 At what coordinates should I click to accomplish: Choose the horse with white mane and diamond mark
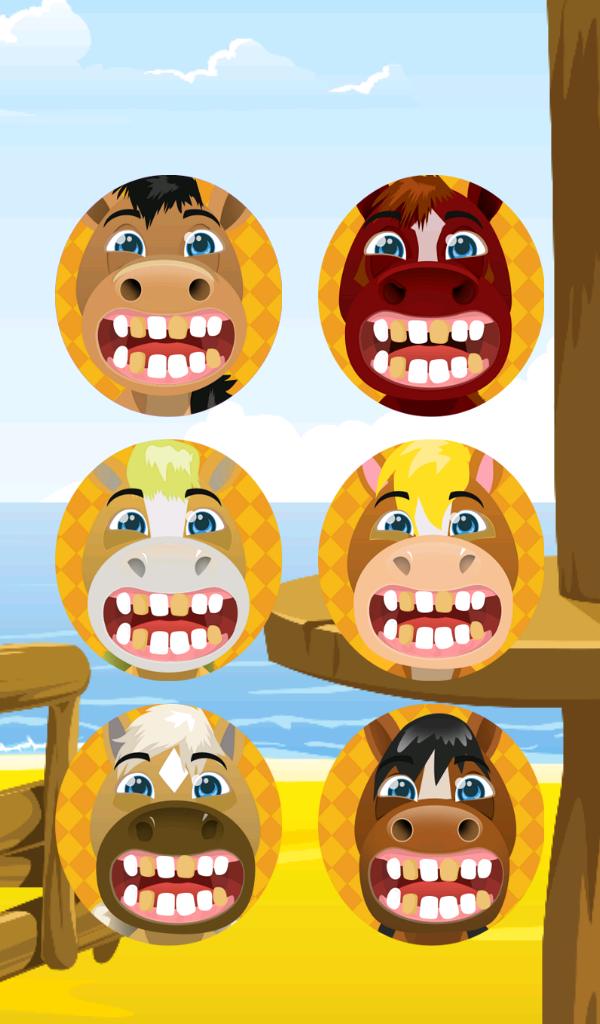point(167,823)
